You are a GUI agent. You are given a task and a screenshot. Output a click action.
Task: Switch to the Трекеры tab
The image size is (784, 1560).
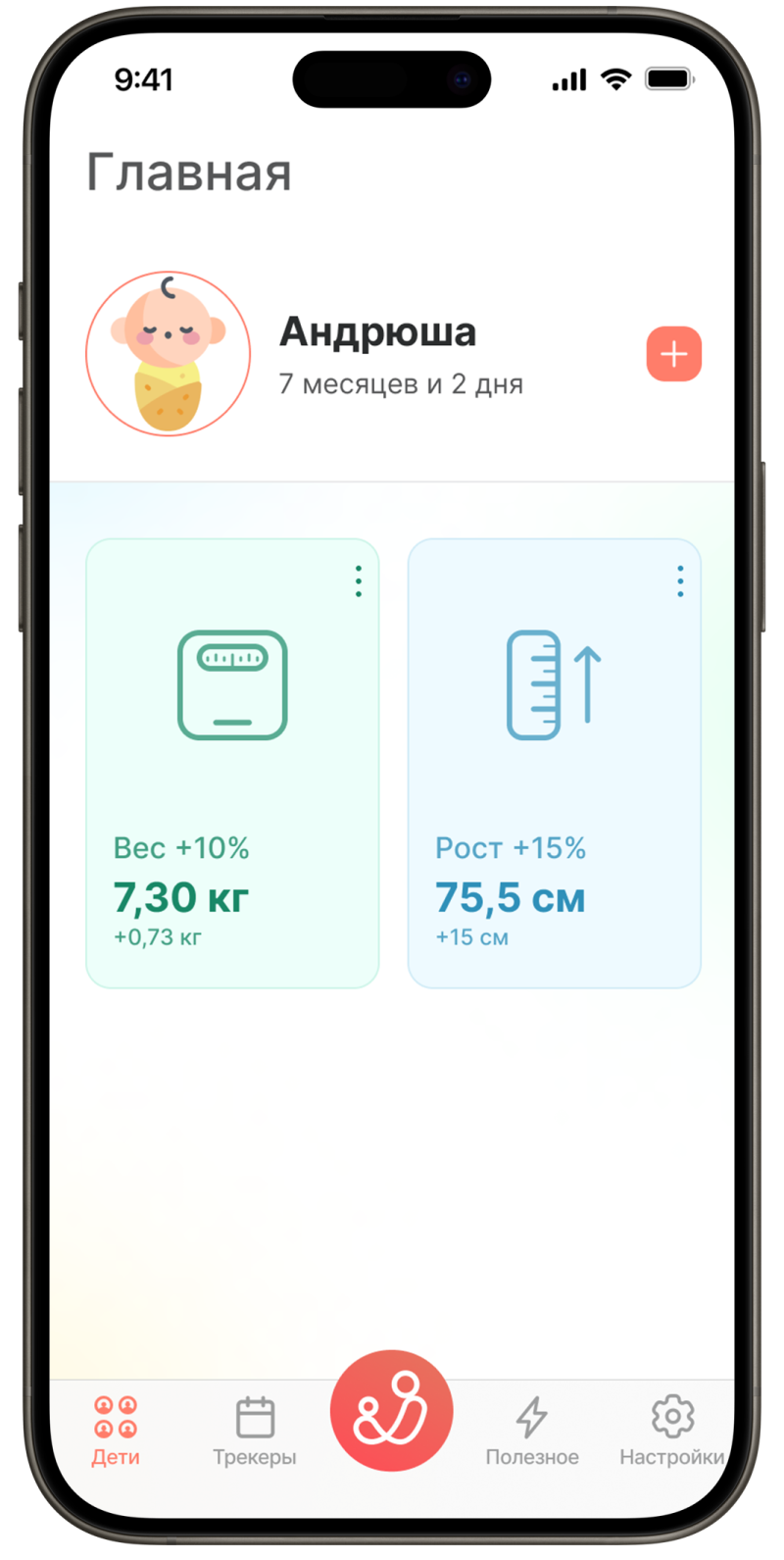255,1431
